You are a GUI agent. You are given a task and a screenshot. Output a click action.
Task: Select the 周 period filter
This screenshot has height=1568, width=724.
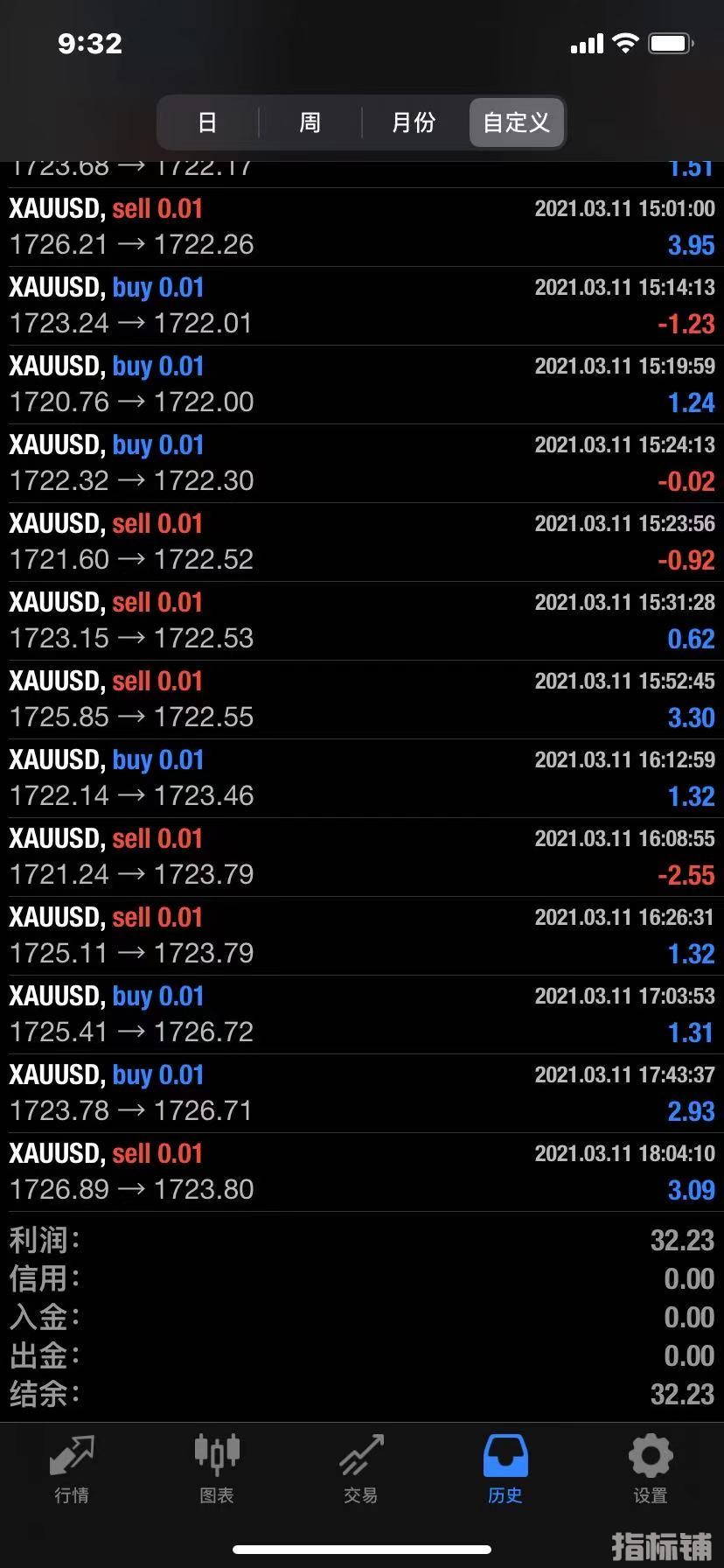point(310,122)
